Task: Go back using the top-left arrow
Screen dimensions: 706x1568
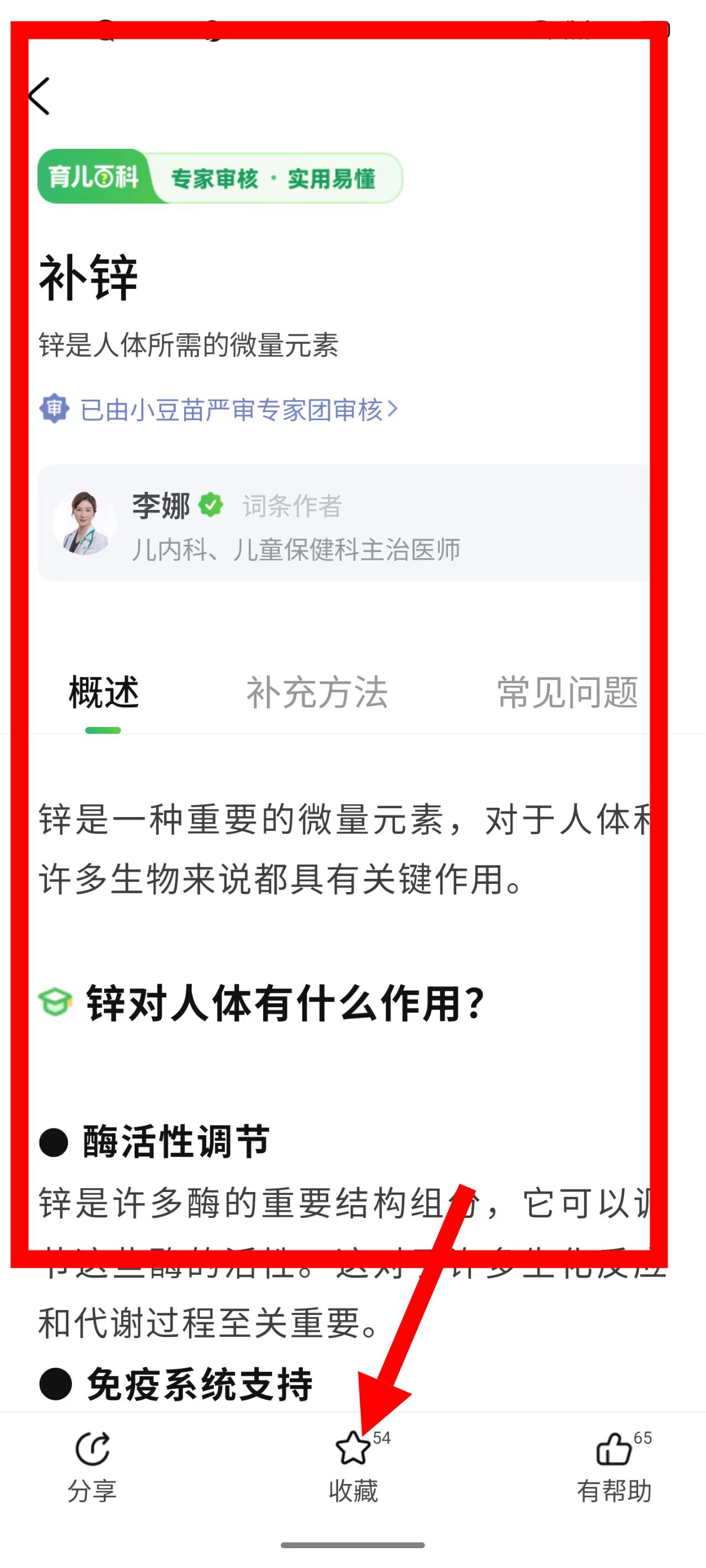Action: pyautogui.click(x=40, y=96)
